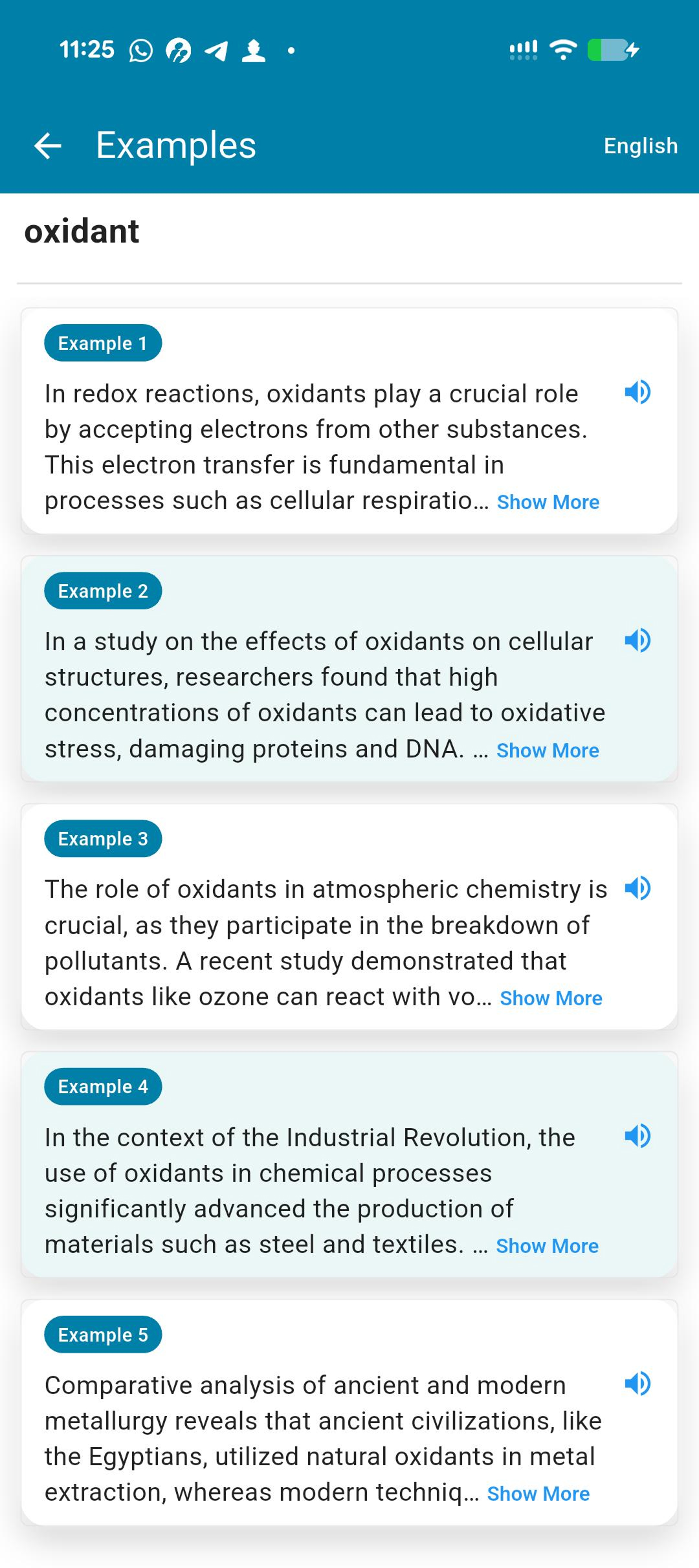The height and width of the screenshot is (1568, 699).
Task: Expand Example 1 with Show More
Action: [x=548, y=503]
